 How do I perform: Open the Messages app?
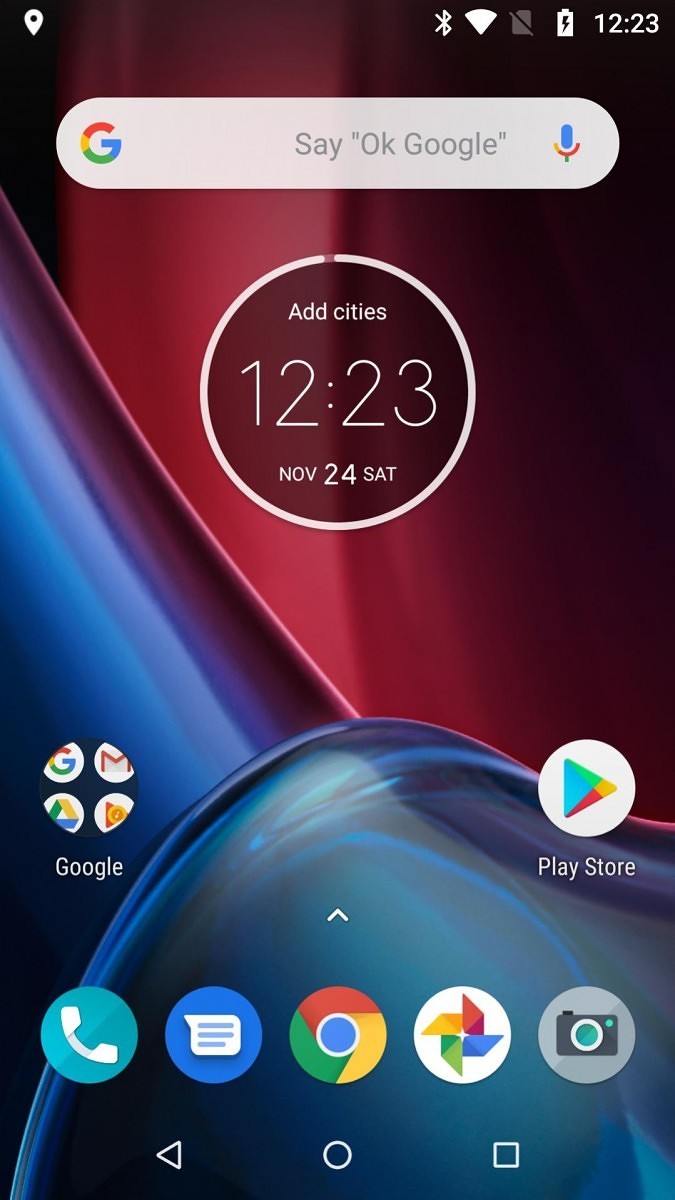tap(213, 1035)
